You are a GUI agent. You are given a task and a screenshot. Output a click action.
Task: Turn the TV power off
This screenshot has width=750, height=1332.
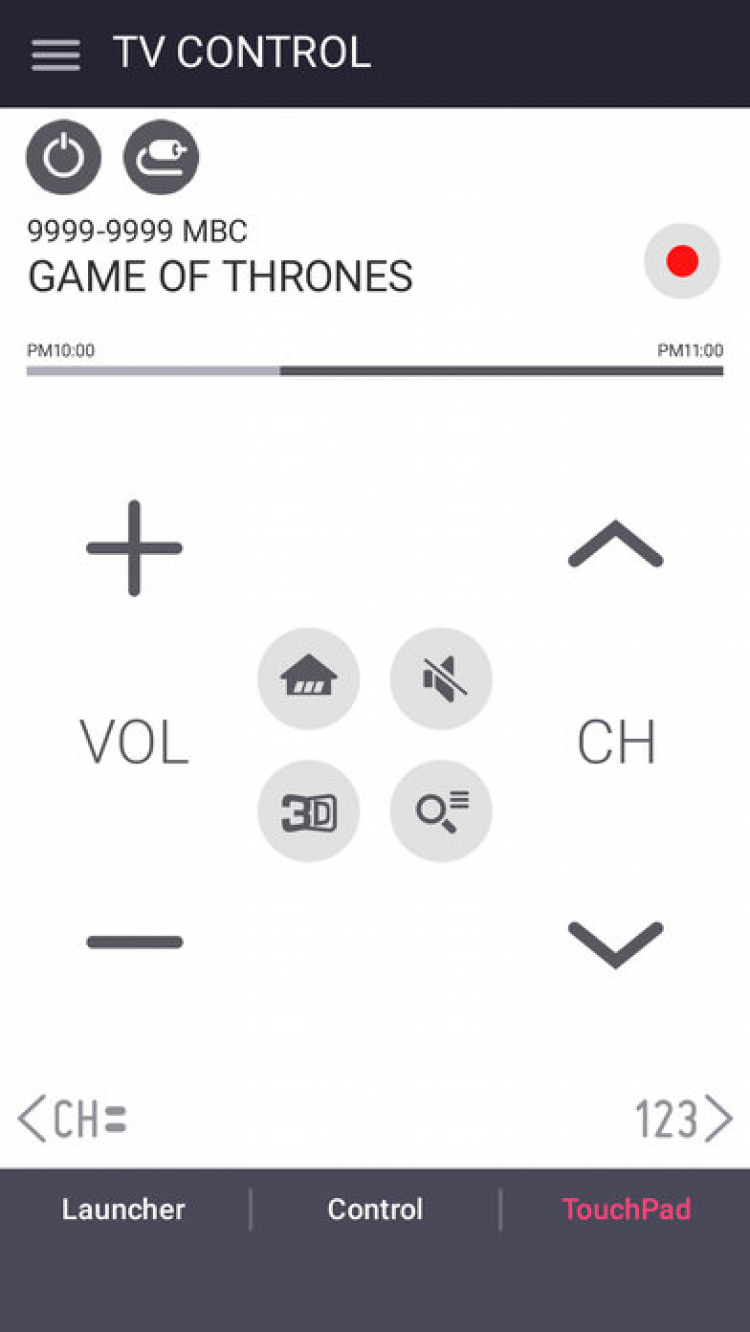tap(63, 158)
